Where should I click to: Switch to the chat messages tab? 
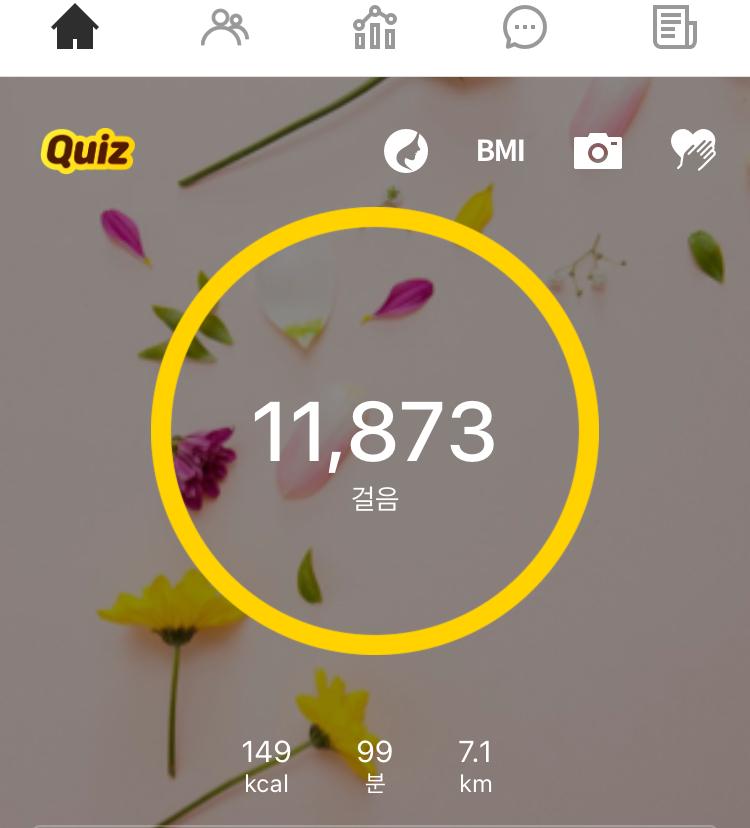point(525,28)
